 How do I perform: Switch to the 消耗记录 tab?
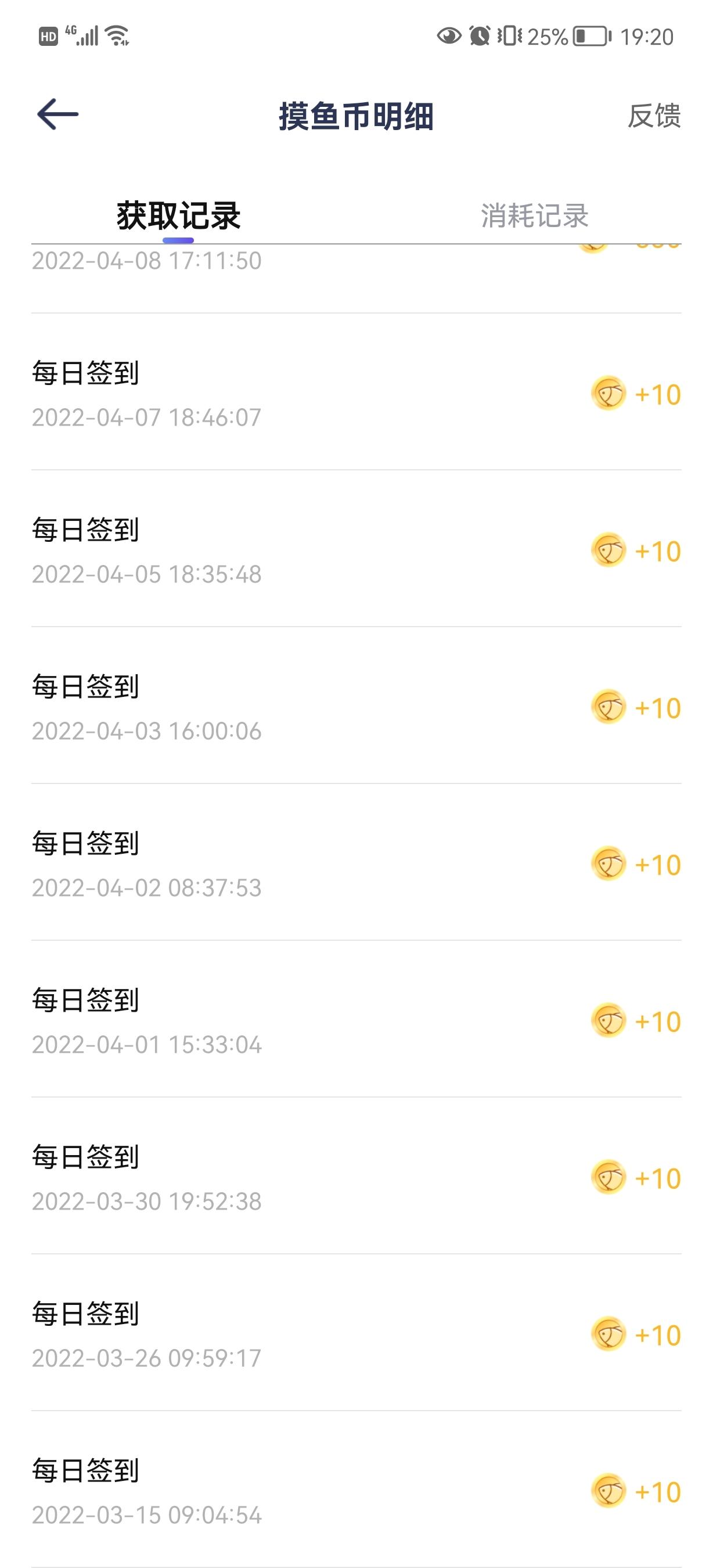pos(534,215)
